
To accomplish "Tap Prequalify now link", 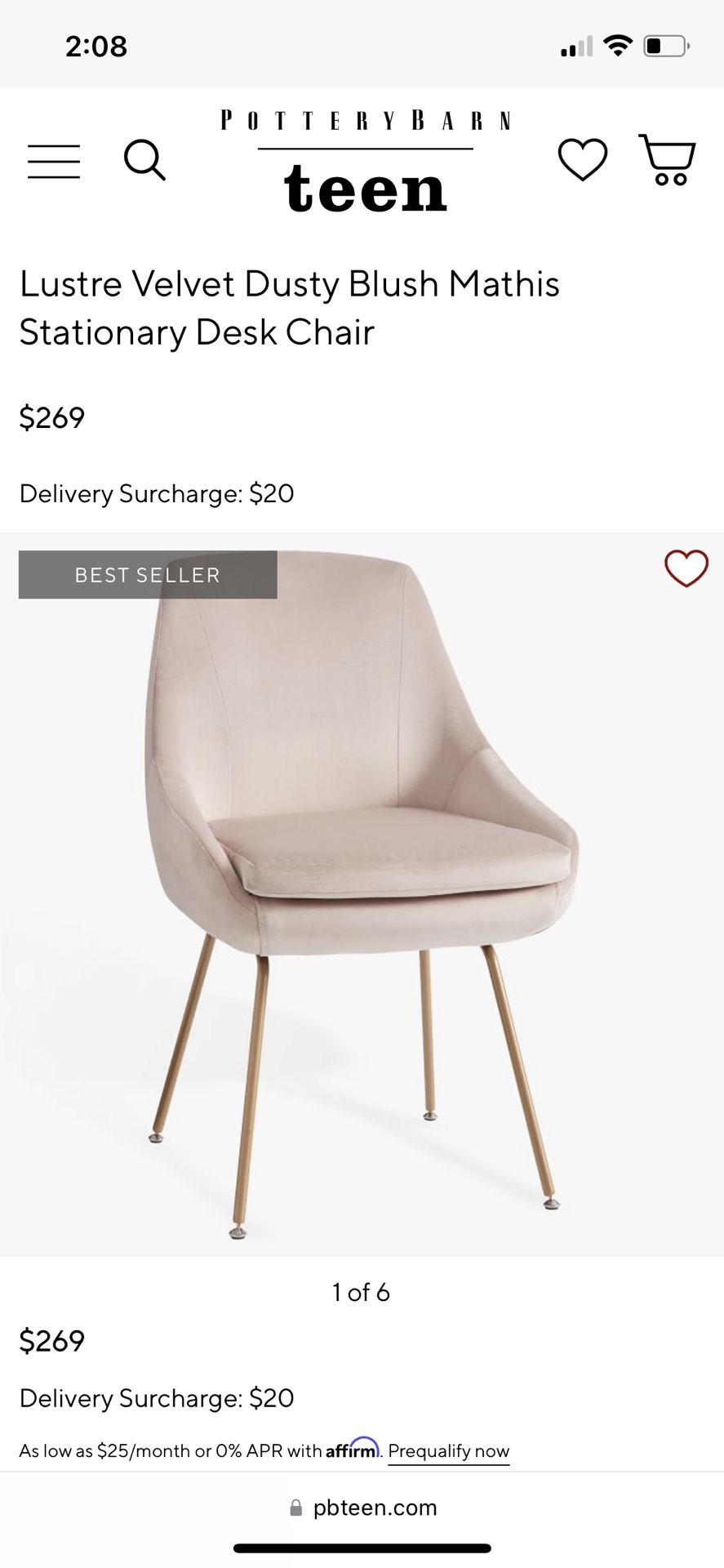I will [x=448, y=1451].
